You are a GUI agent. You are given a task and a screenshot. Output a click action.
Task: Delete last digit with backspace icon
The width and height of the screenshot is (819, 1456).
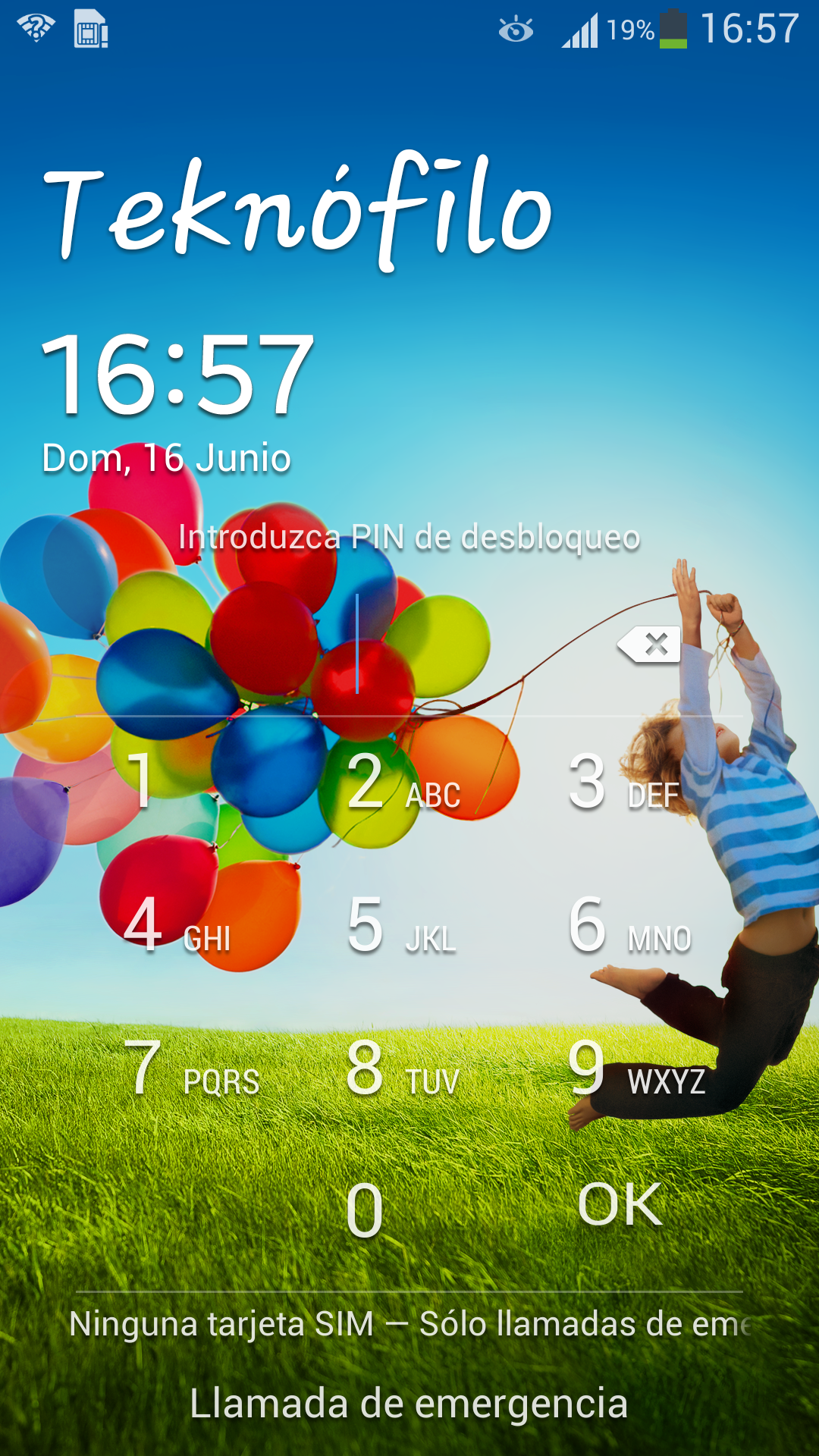coord(649,645)
